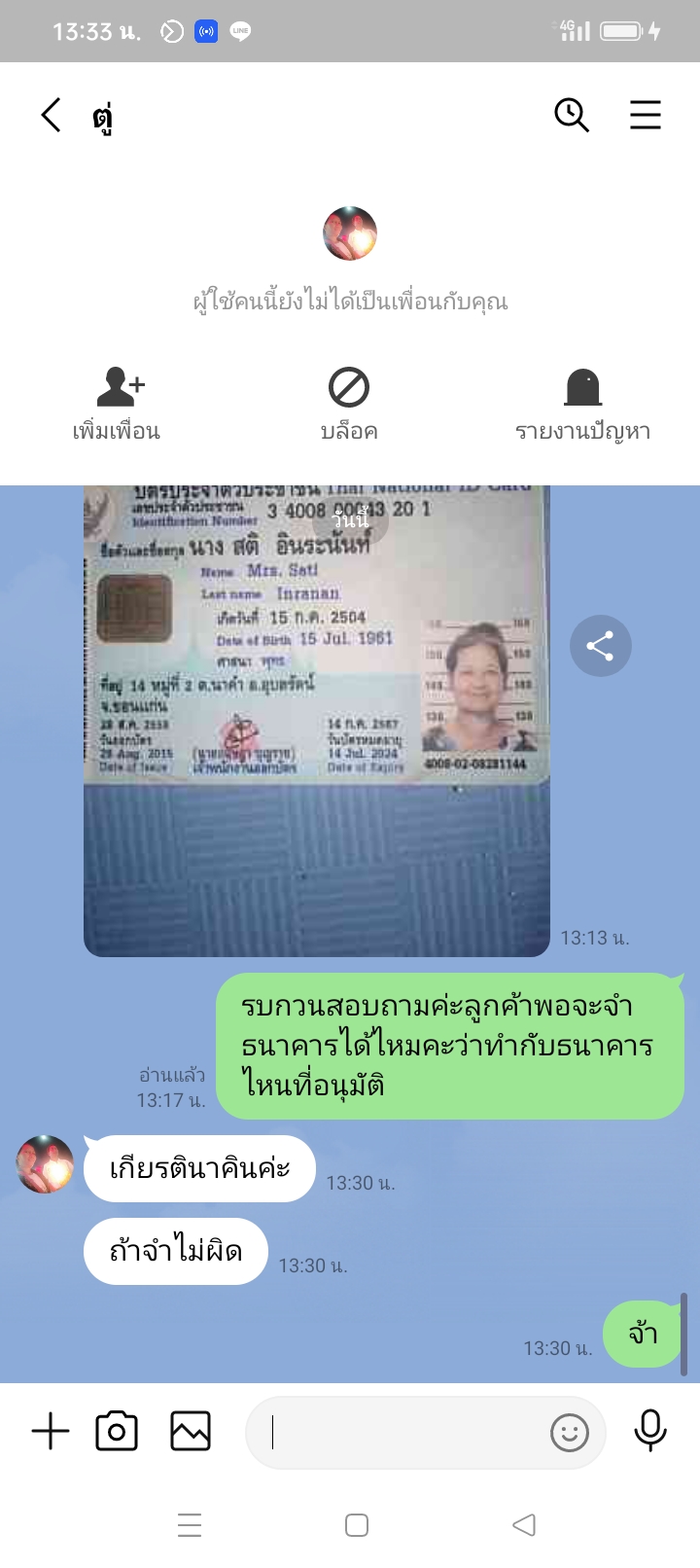View the contact's profile picture at top

[x=350, y=233]
